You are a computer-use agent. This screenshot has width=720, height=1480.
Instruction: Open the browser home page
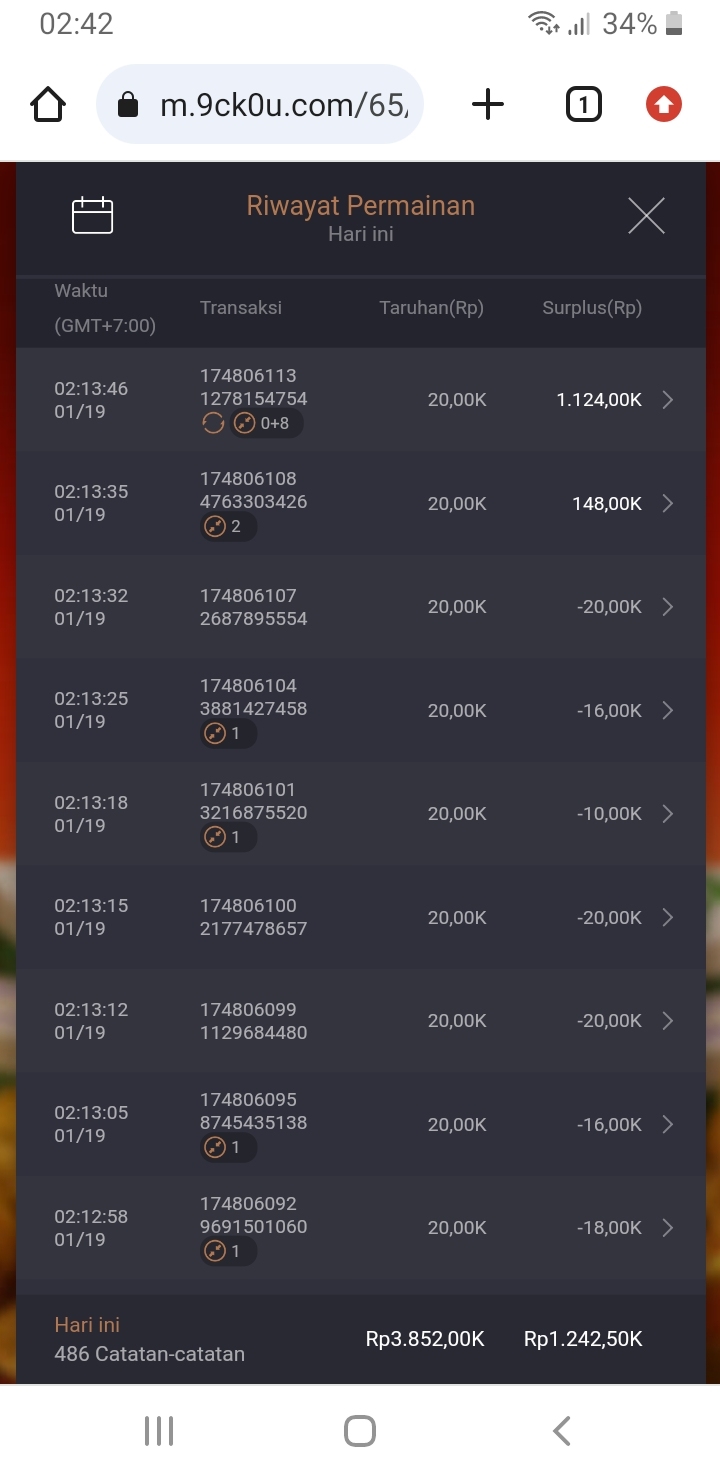pyautogui.click(x=49, y=104)
